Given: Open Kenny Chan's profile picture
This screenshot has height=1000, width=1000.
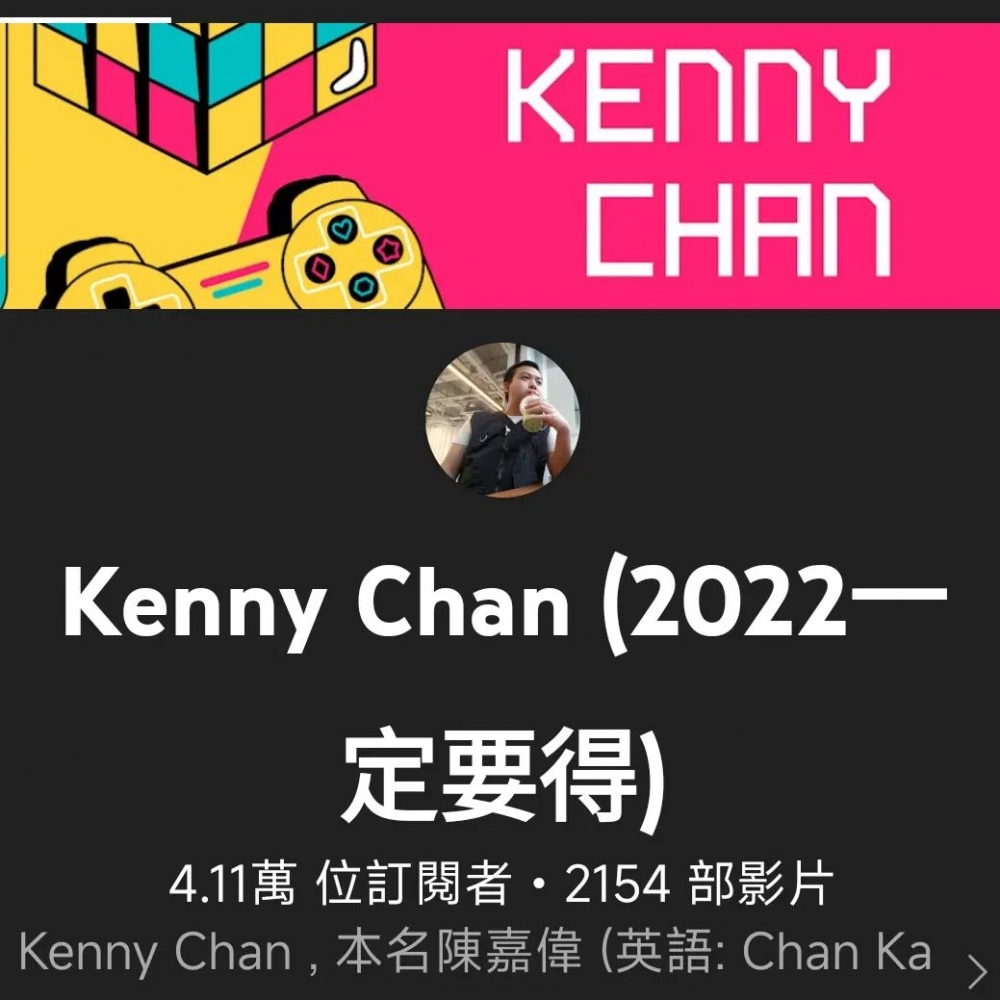Looking at the screenshot, I should [x=502, y=420].
